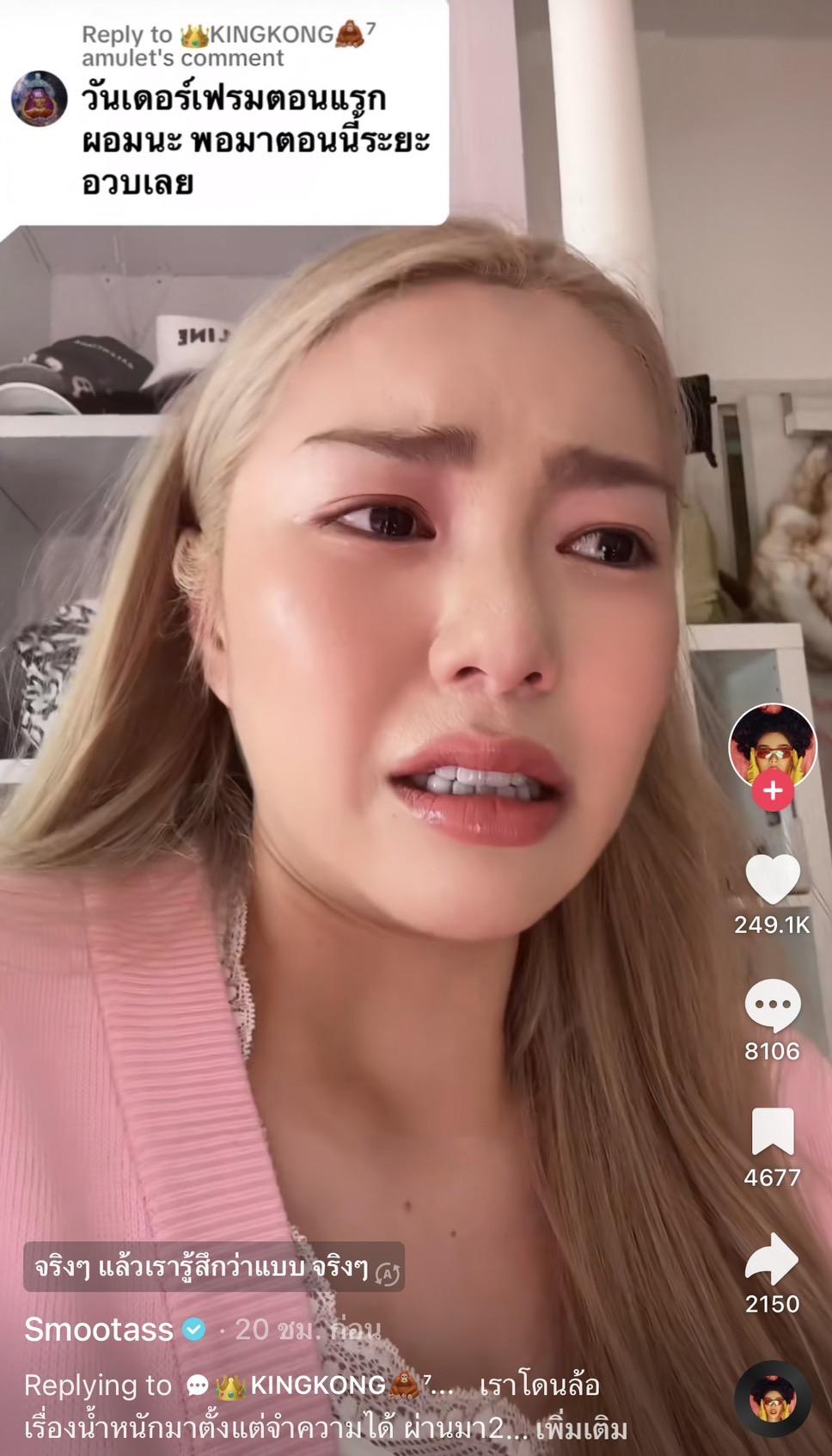
Task: Tap the auto-caption subtitle bar
Action: (x=212, y=1267)
